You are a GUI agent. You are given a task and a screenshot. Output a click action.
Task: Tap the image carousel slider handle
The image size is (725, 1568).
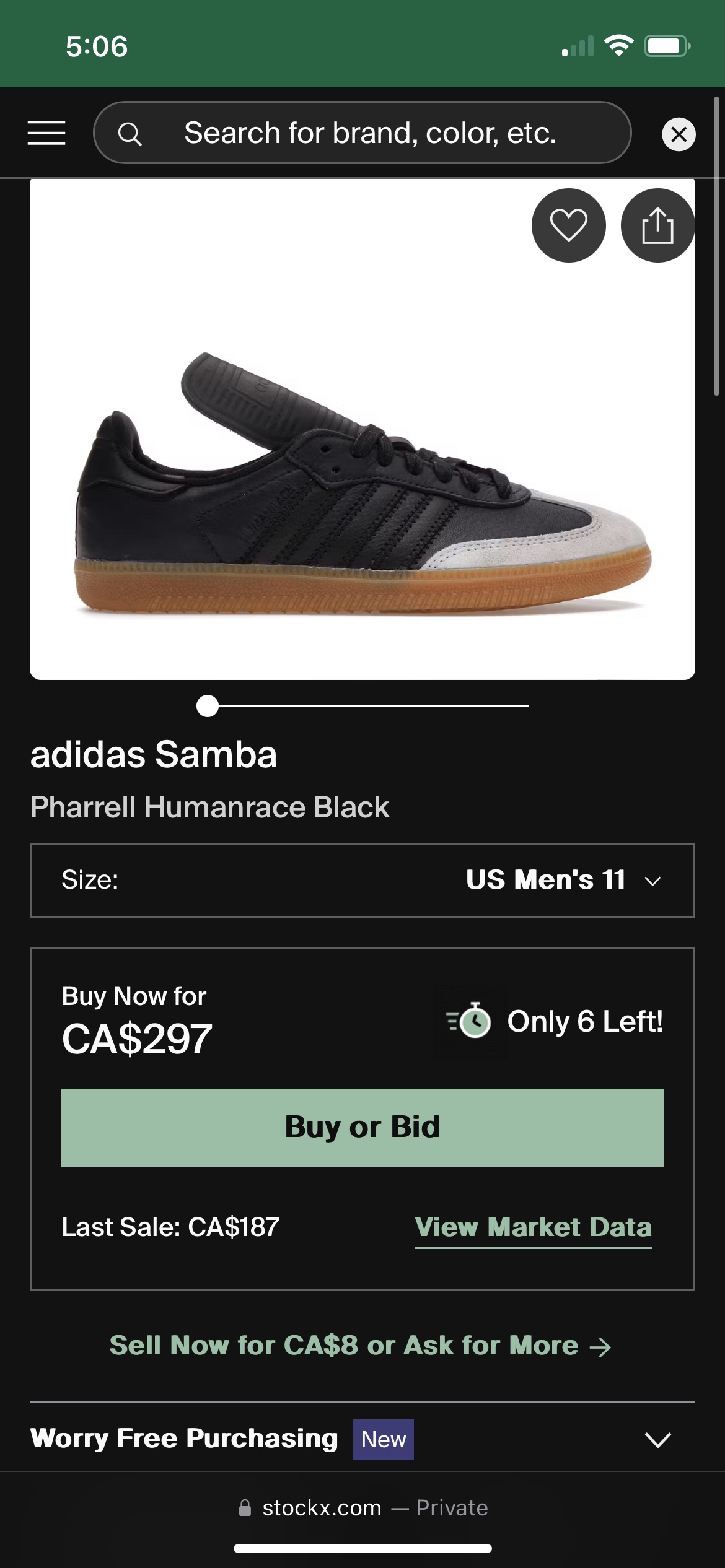[x=208, y=705]
